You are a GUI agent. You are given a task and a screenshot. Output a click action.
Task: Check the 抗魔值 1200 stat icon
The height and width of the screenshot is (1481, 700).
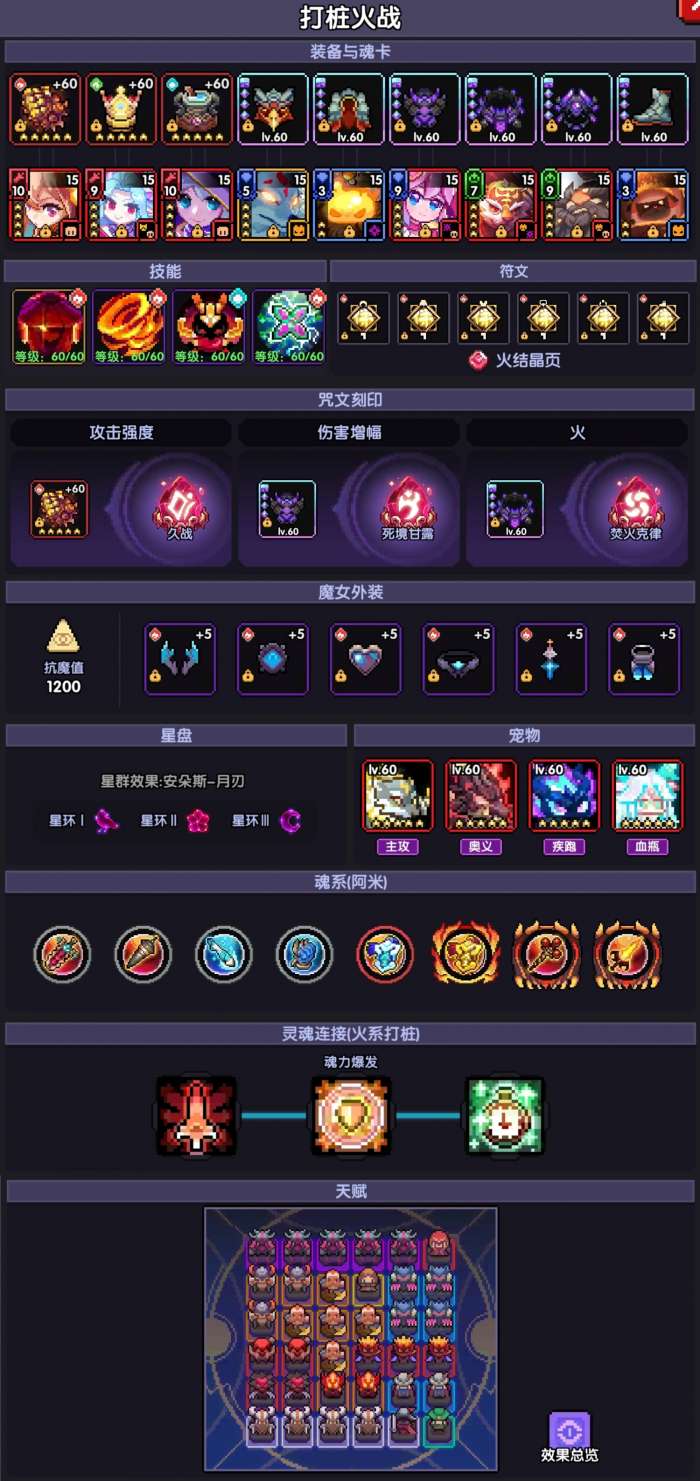[x=64, y=638]
